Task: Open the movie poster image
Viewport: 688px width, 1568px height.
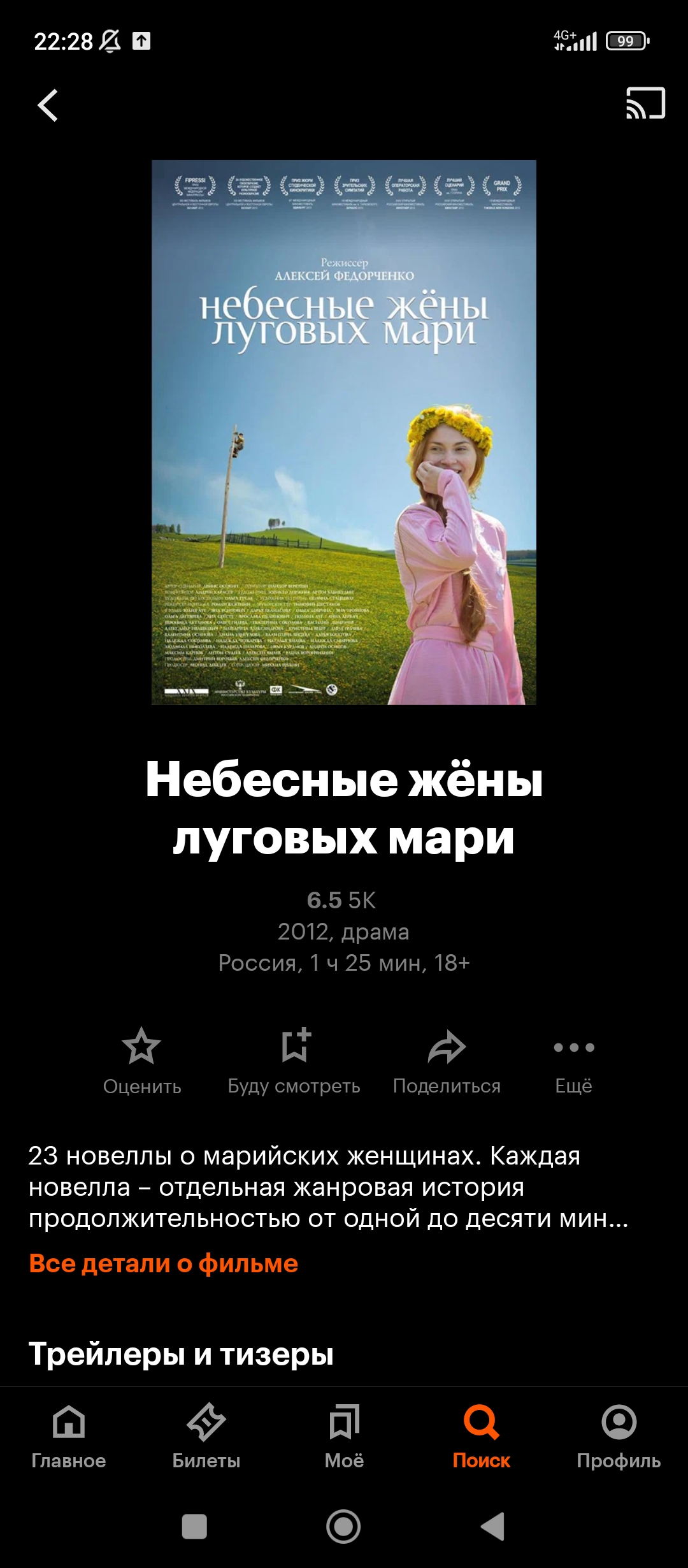Action: pos(344,432)
